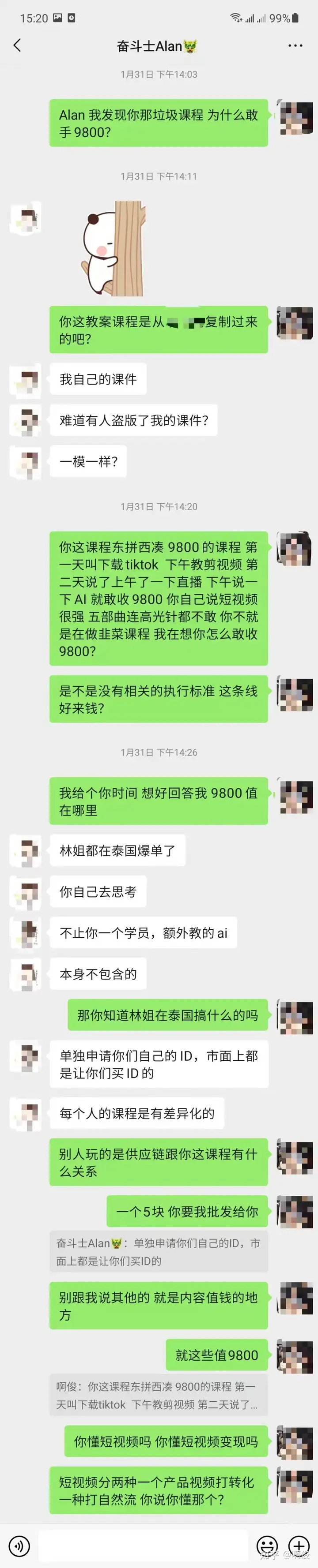318x1568 pixels.
Task: Open the plus attachment menu
Action: coord(299,1546)
